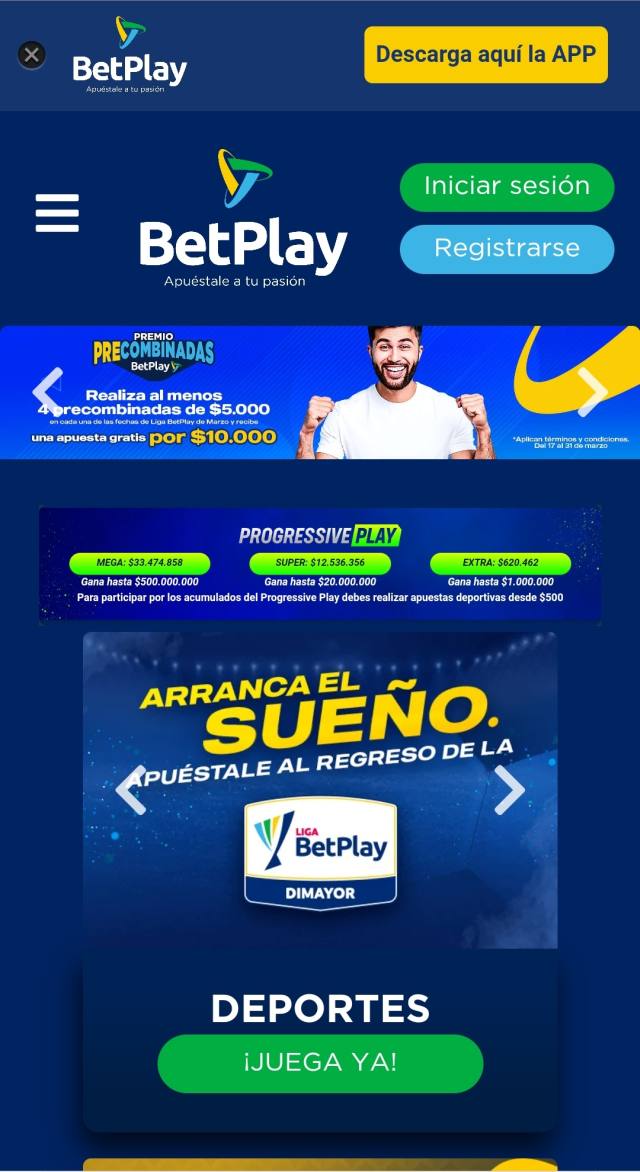Dismiss the app download banner
640x1172 pixels.
point(32,55)
